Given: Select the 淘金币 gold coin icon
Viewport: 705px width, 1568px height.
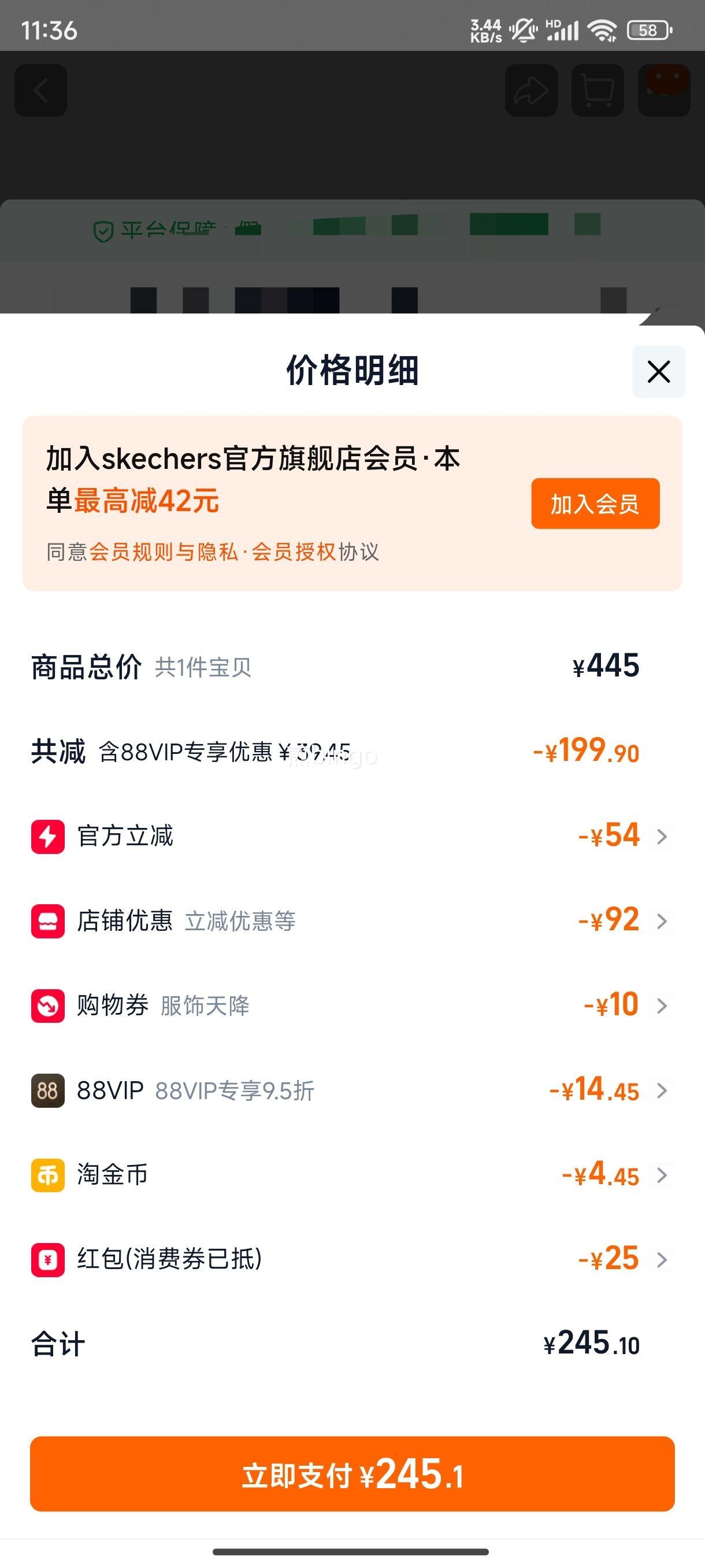Looking at the screenshot, I should [47, 1175].
